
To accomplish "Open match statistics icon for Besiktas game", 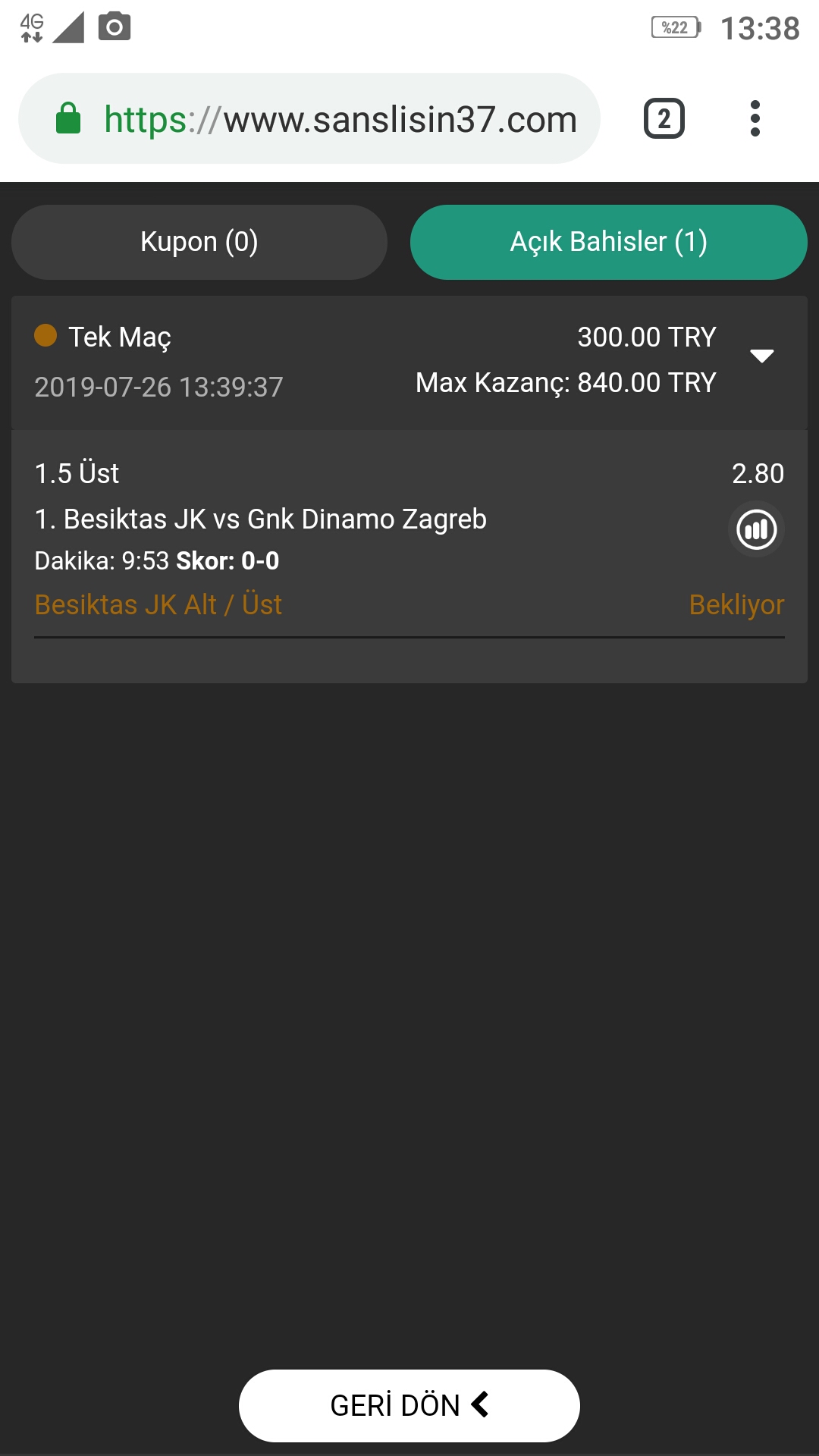I will click(x=757, y=529).
